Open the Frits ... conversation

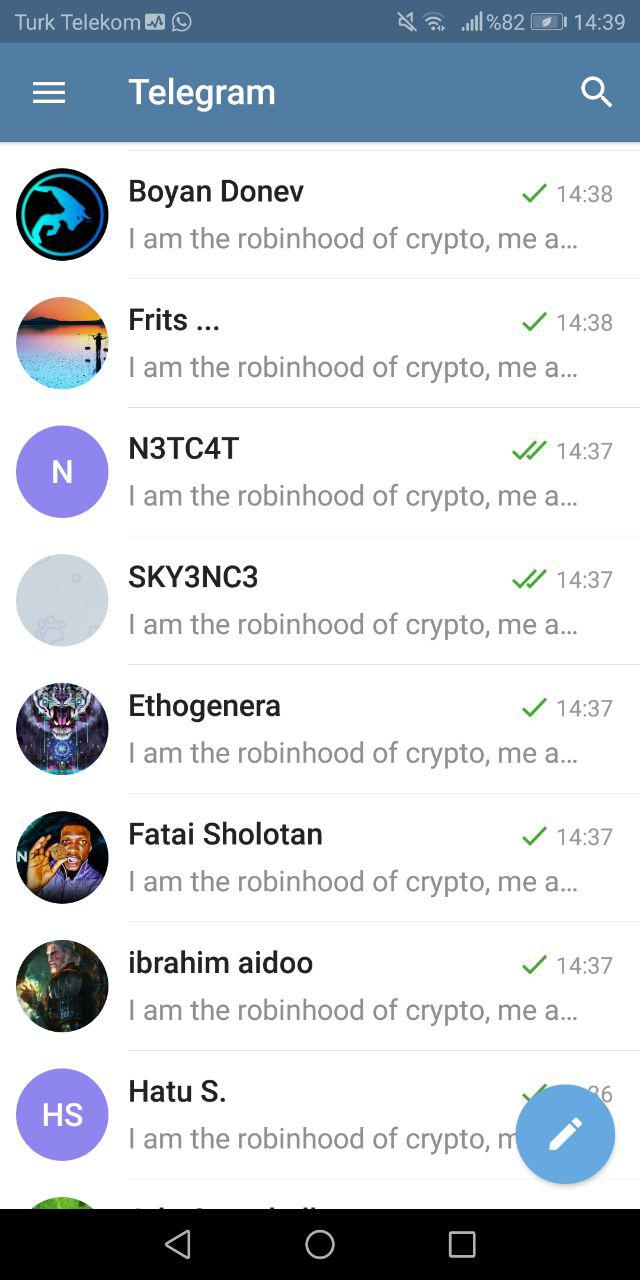coord(350,343)
